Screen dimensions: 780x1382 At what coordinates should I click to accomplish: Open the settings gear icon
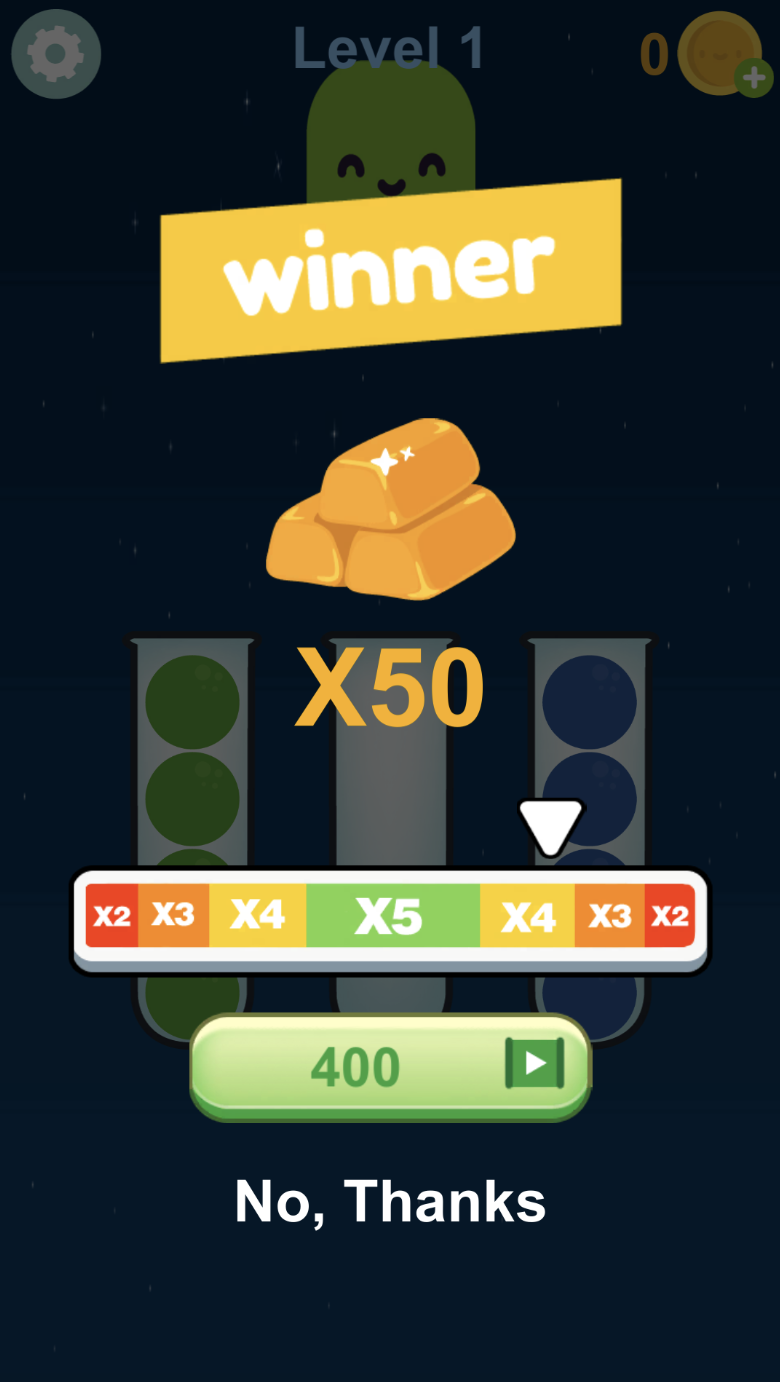tap(55, 54)
